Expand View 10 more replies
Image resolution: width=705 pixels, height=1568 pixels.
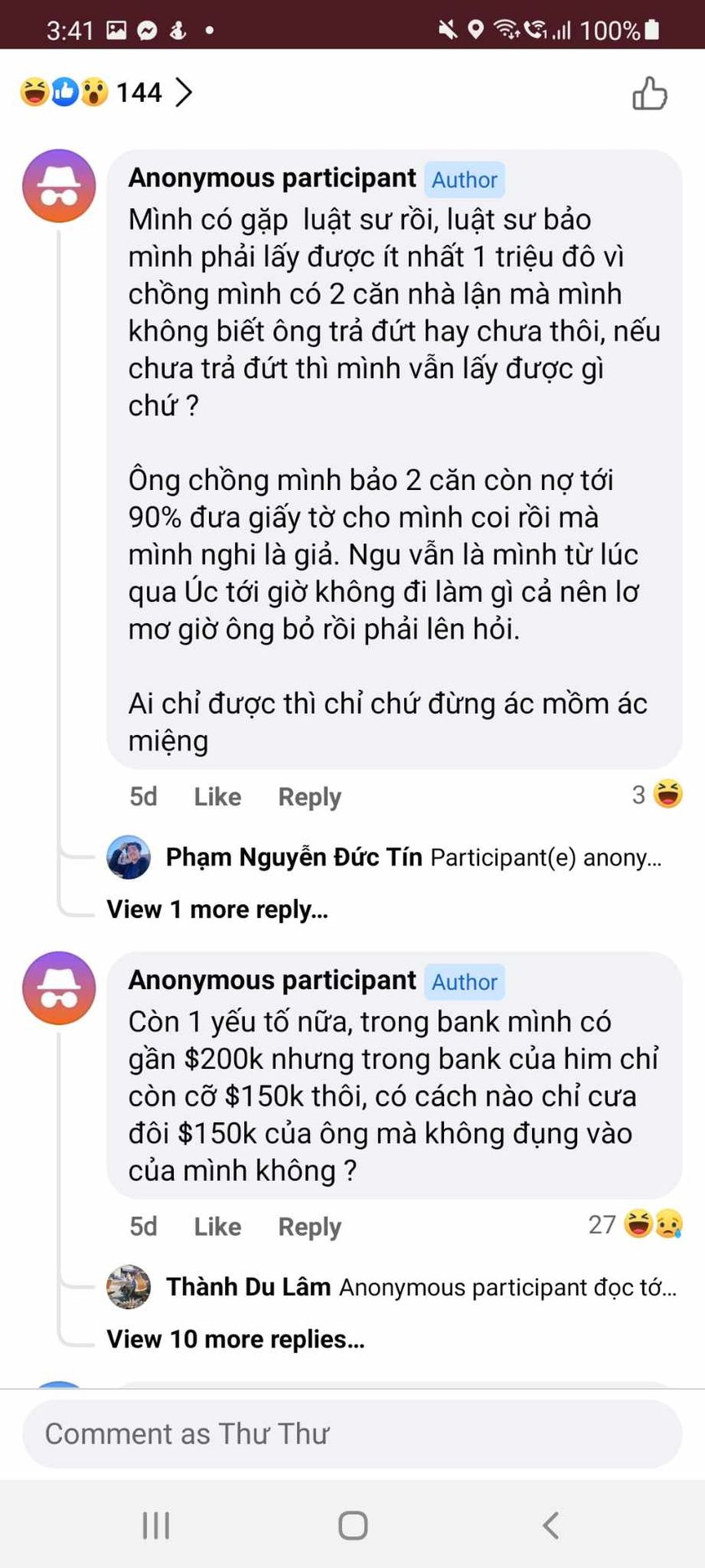pyautogui.click(x=235, y=1339)
